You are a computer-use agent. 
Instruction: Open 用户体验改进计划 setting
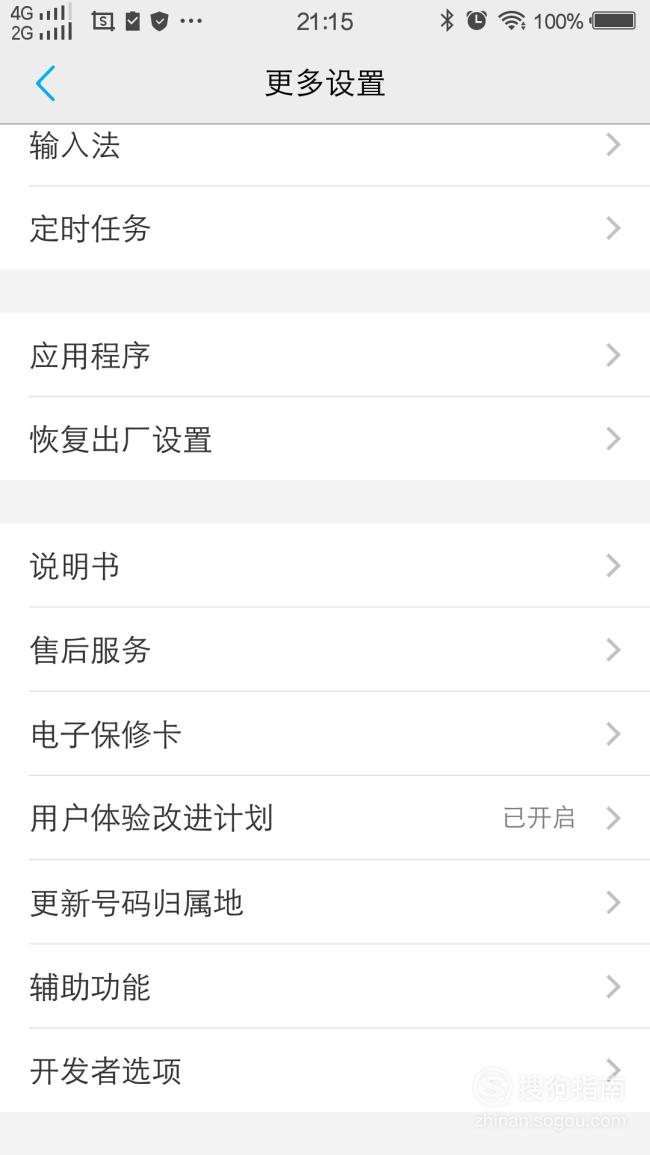(x=325, y=818)
